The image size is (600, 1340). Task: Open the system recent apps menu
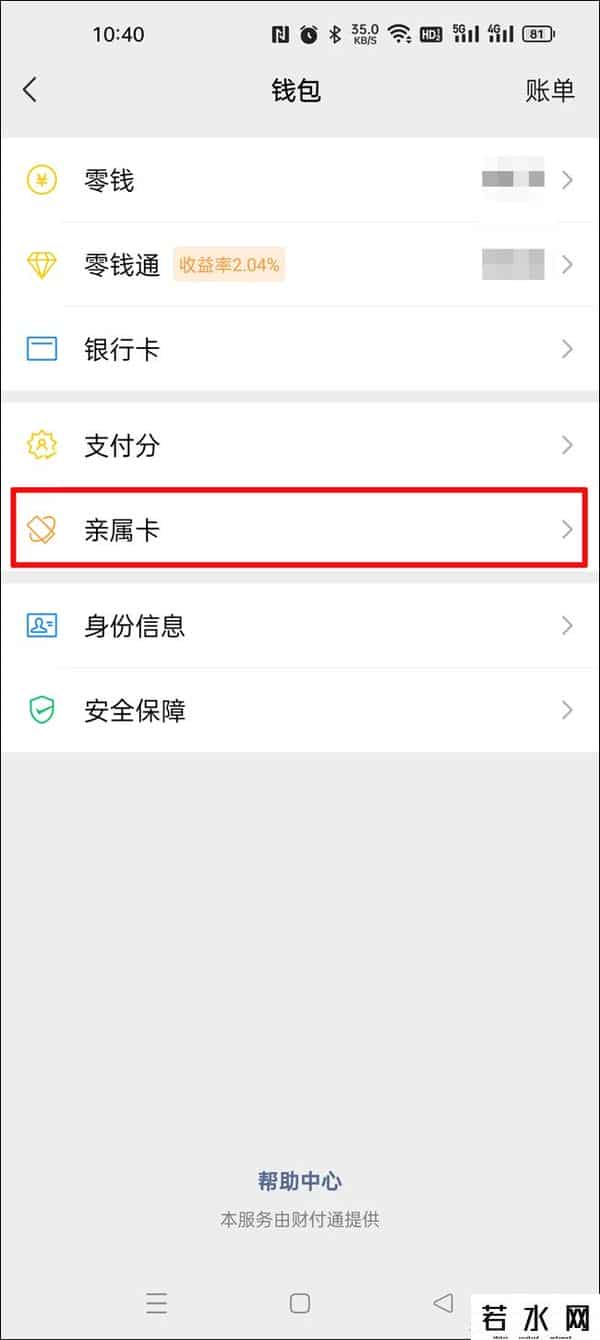156,1302
